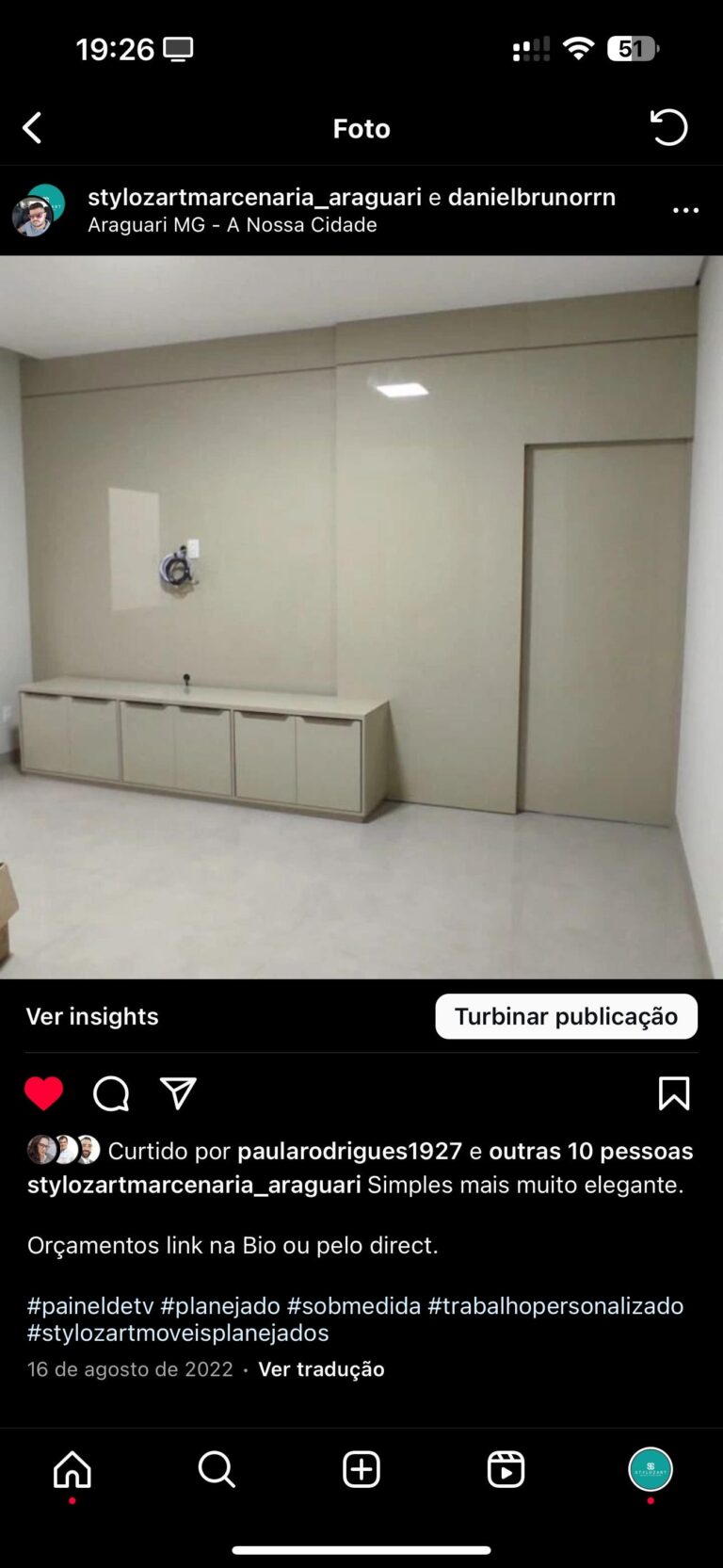Switch to the Search tab
723x1568 pixels.
[217, 1469]
